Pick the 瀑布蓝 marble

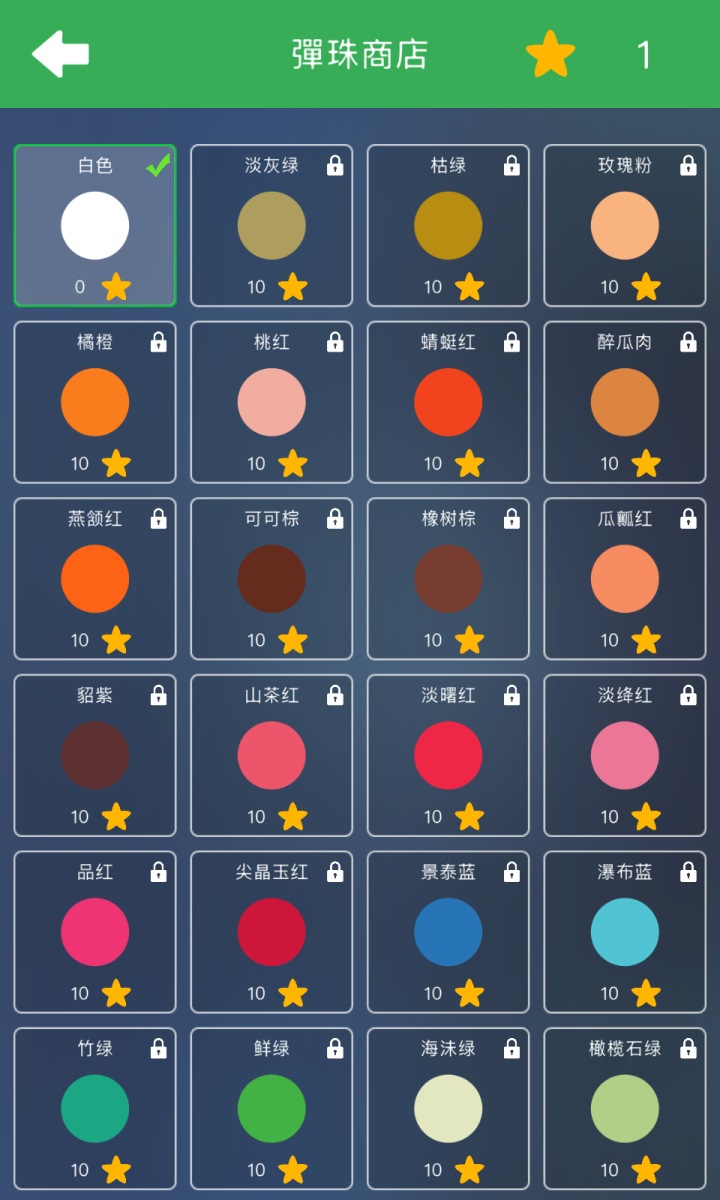(x=625, y=932)
